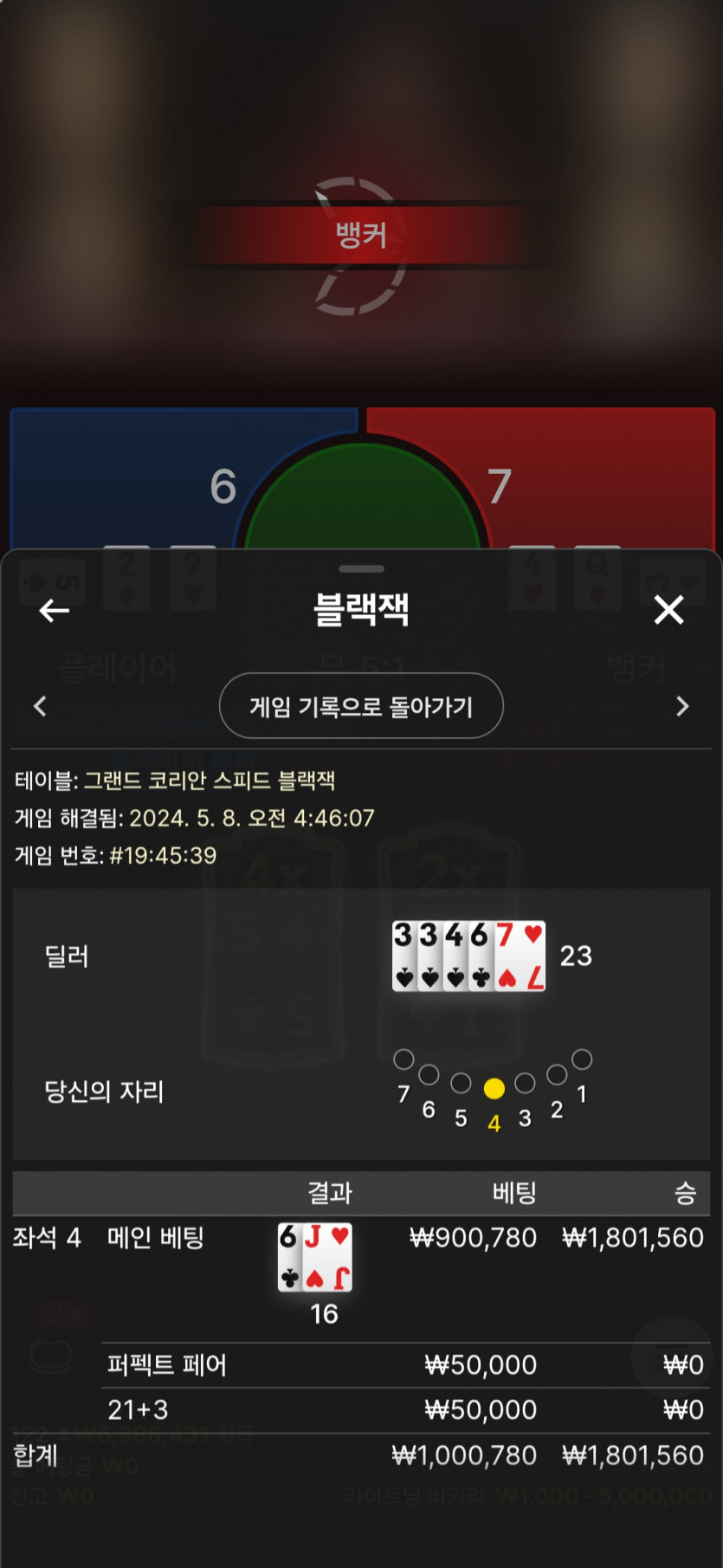This screenshot has height=1568, width=723.
Task: View the next game record
Action: pyautogui.click(x=682, y=706)
